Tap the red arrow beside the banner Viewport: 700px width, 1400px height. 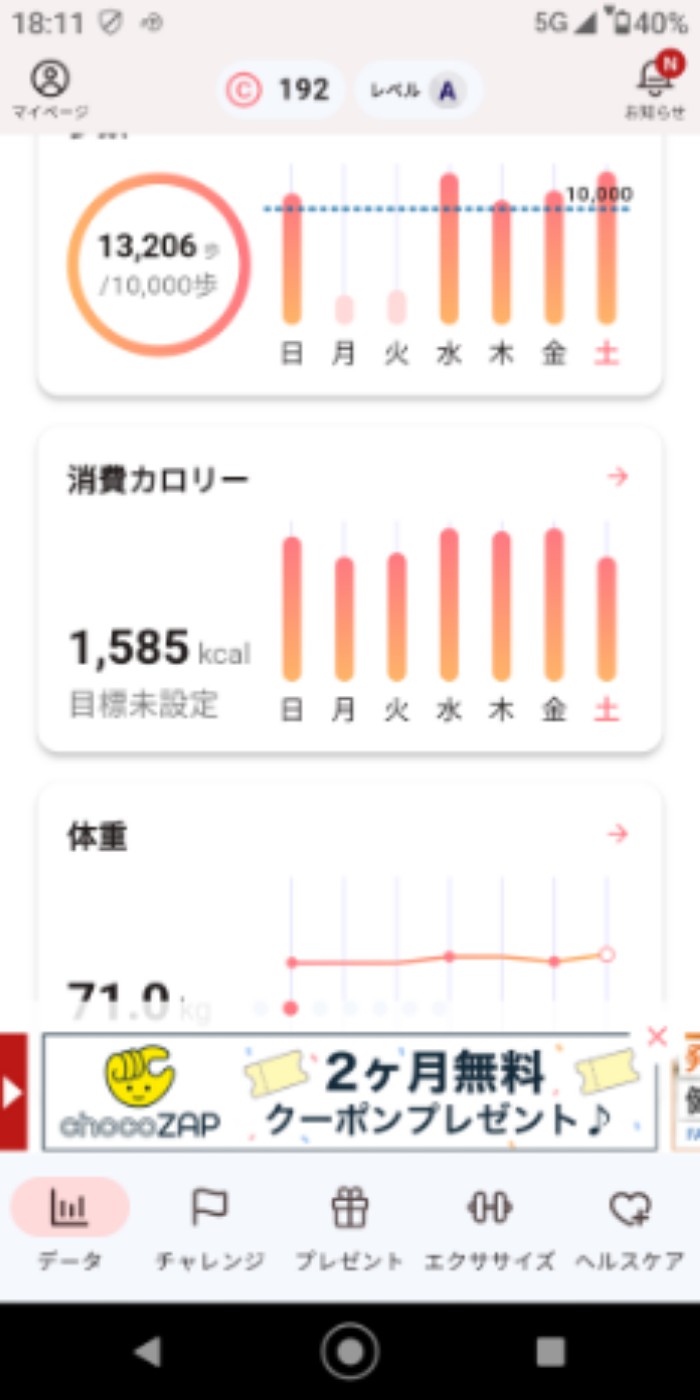(13, 1092)
